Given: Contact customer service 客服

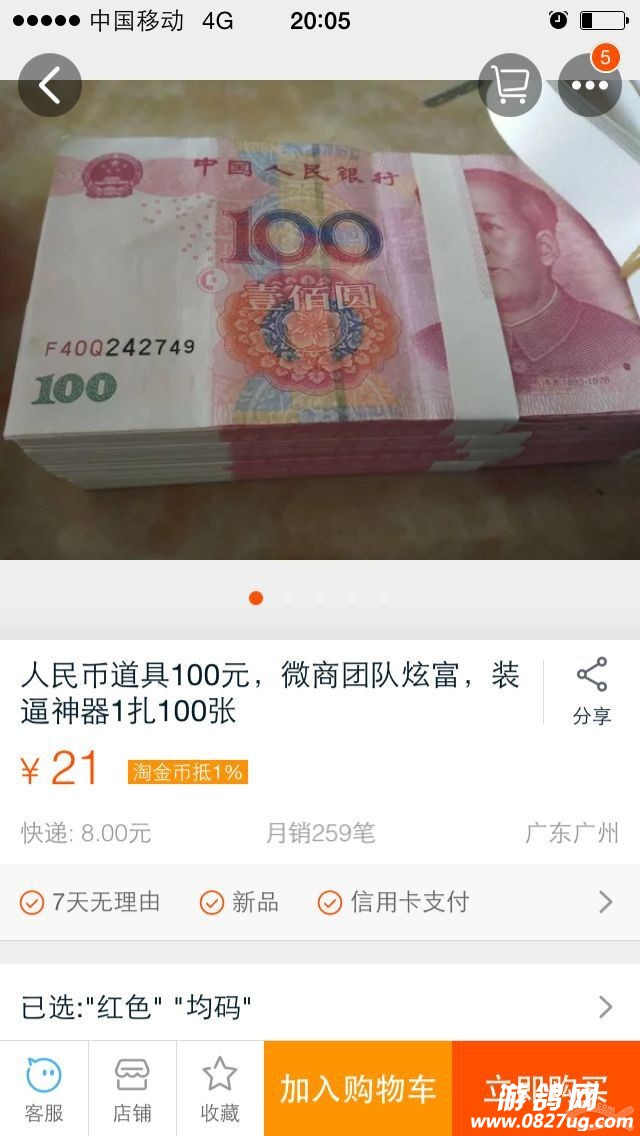Looking at the screenshot, I should (44, 1088).
